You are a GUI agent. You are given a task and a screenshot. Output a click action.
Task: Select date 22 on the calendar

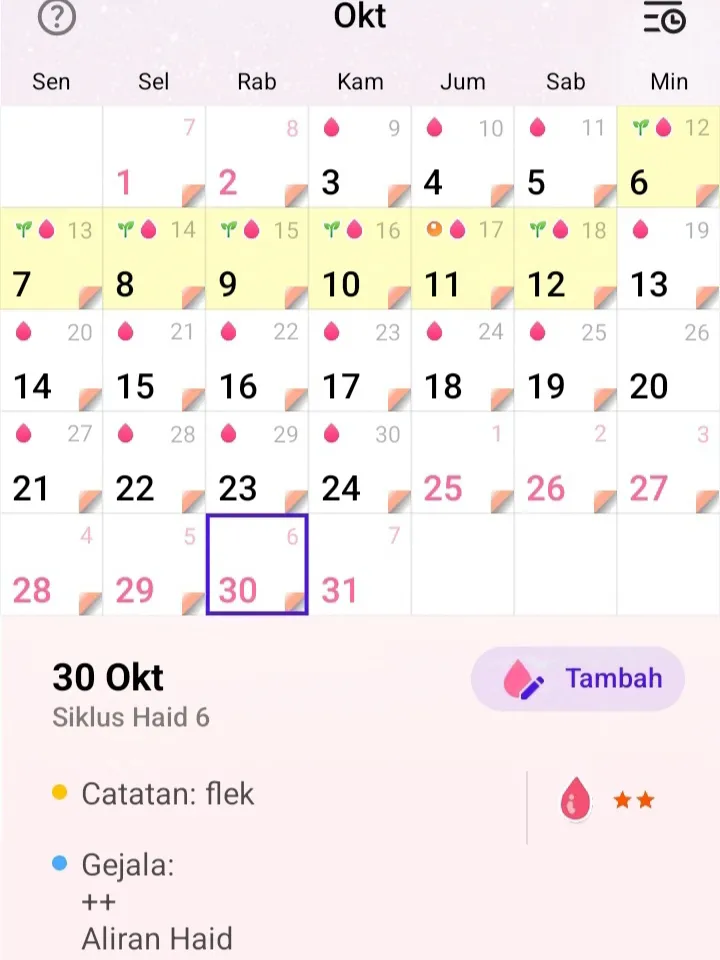154,463
